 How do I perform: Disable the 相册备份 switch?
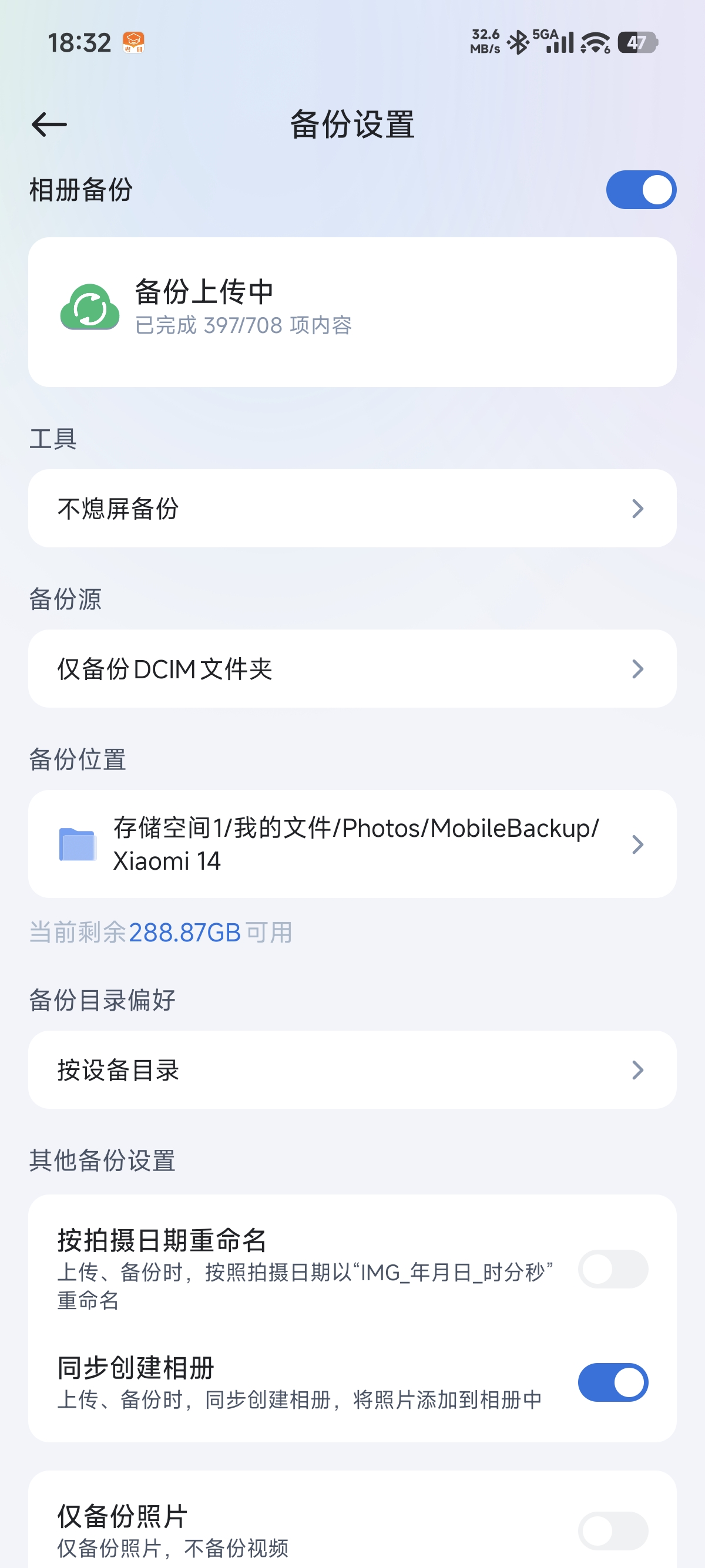(x=640, y=189)
